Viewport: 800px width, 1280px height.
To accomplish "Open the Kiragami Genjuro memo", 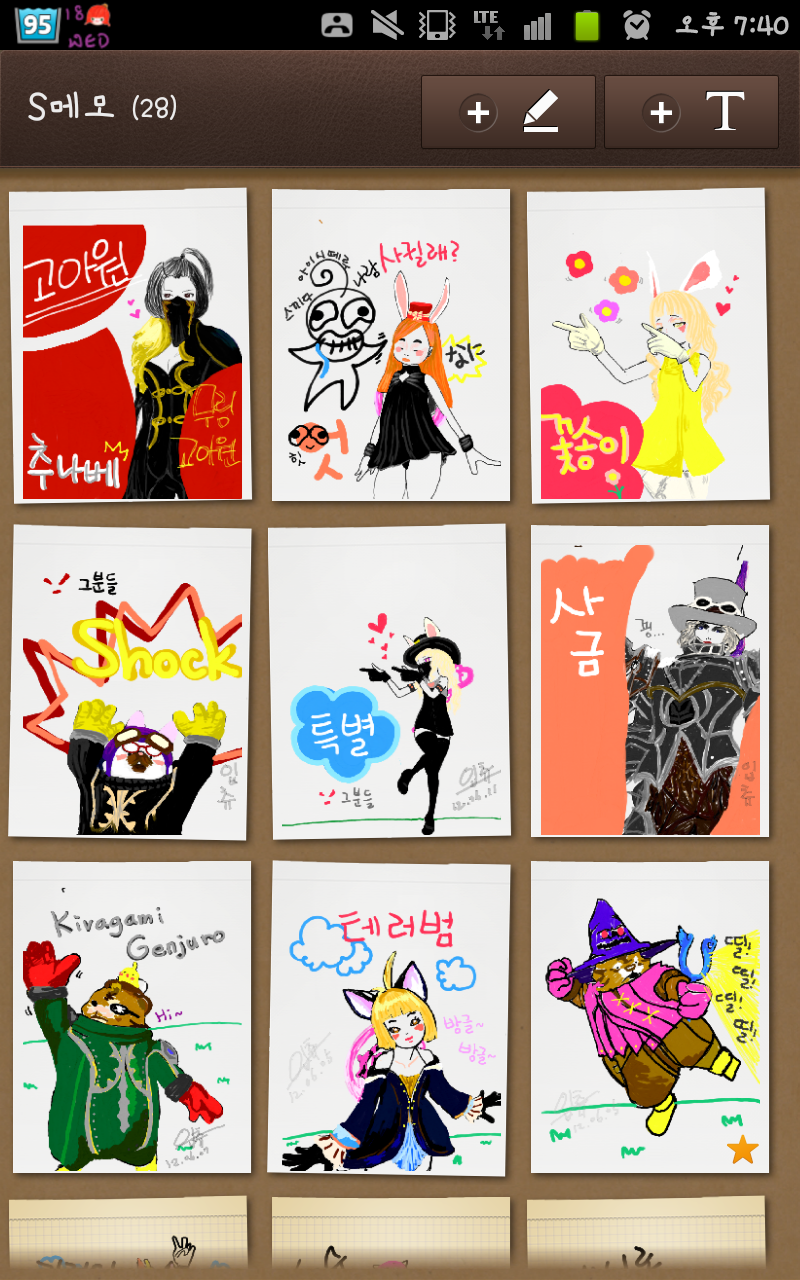I will click(130, 1016).
